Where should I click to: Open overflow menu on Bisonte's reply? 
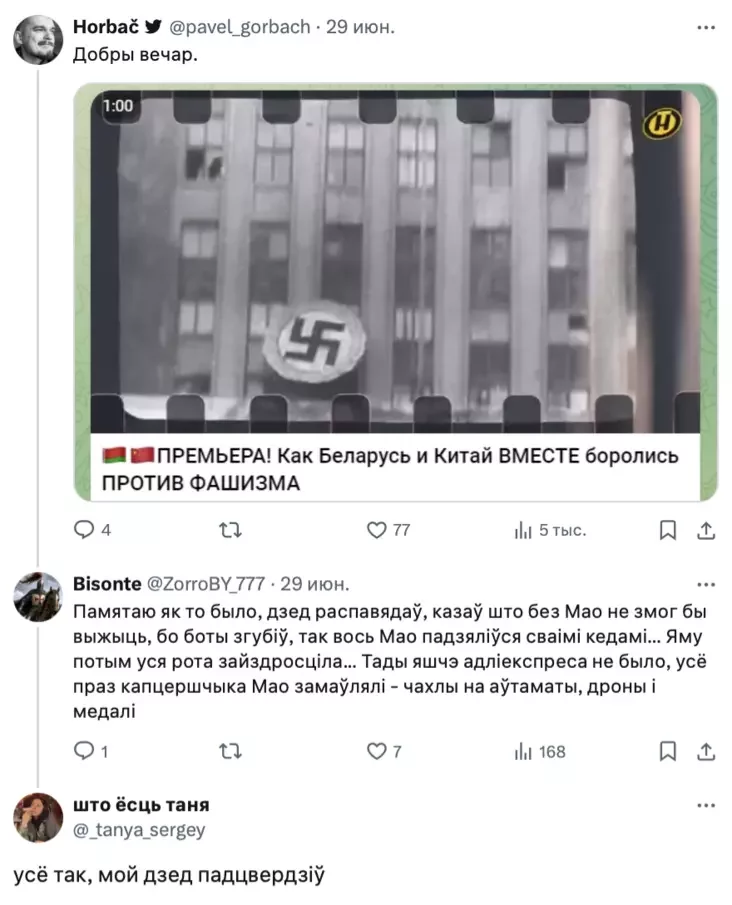tap(706, 584)
